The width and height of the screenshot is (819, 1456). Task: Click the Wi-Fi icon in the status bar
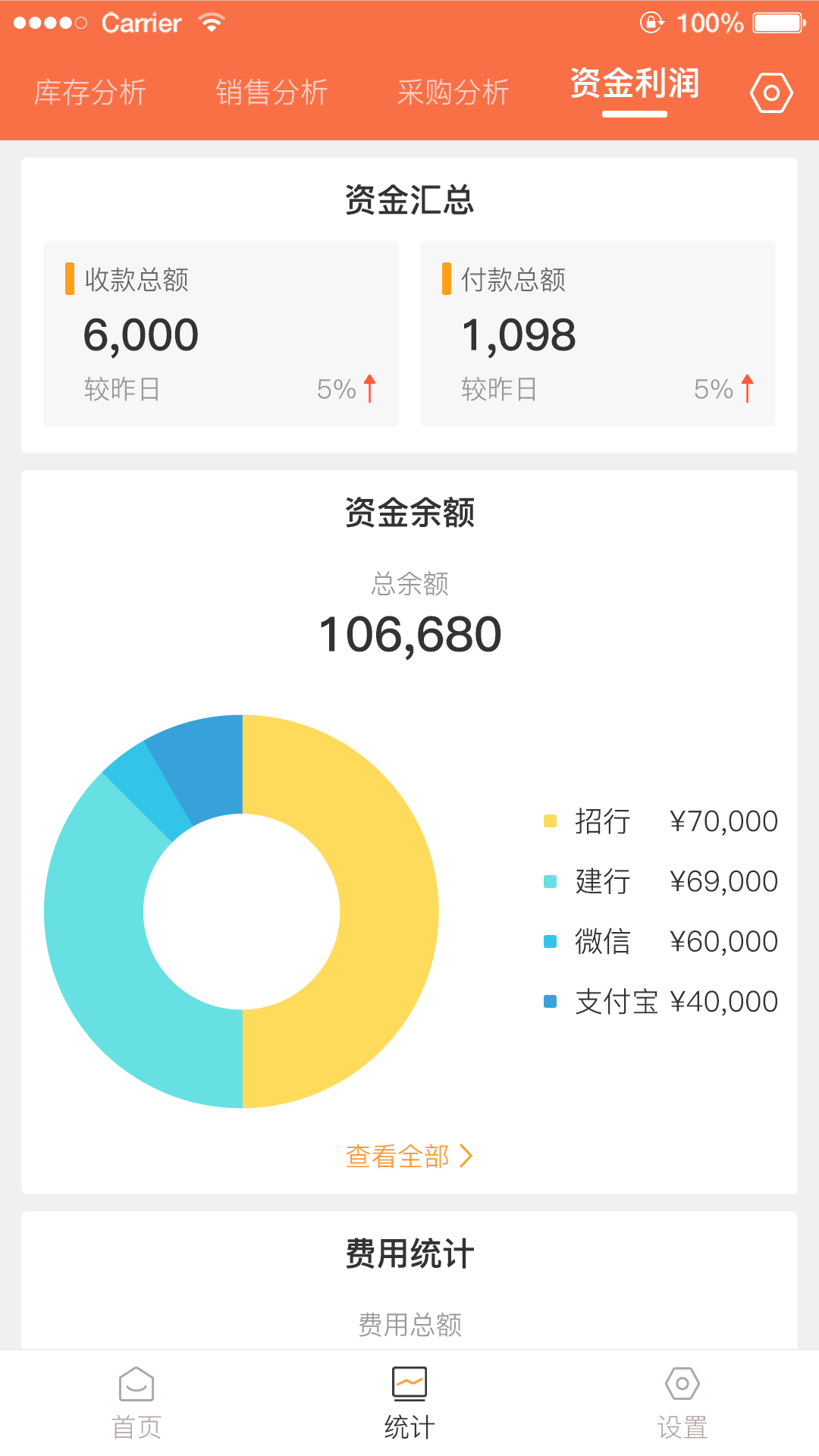(213, 20)
